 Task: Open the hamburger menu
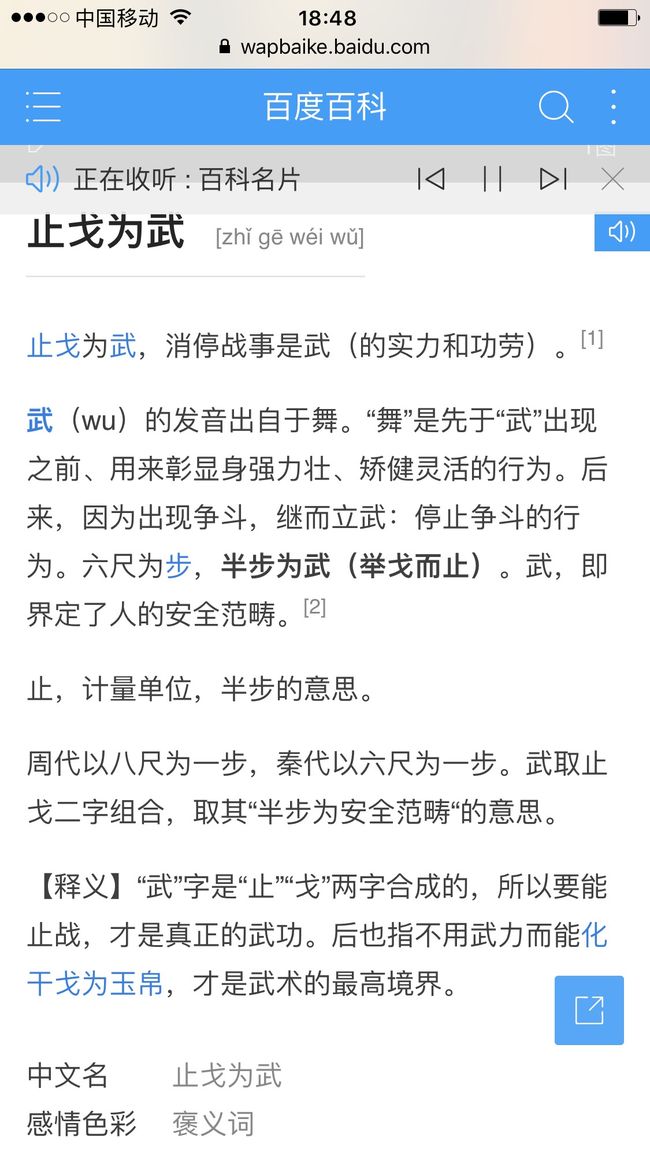pos(43,107)
